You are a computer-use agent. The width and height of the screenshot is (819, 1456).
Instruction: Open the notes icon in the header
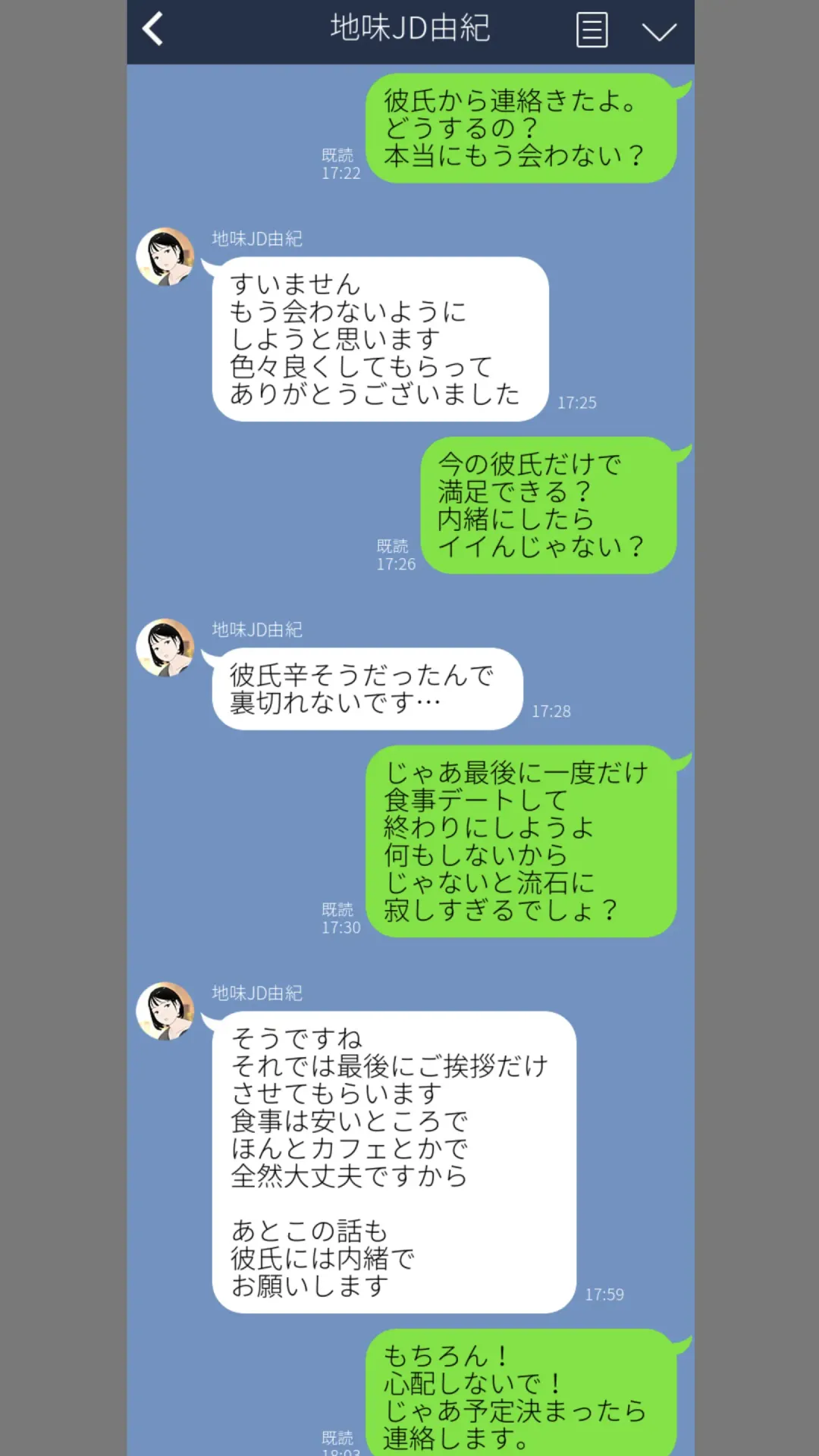(x=591, y=30)
